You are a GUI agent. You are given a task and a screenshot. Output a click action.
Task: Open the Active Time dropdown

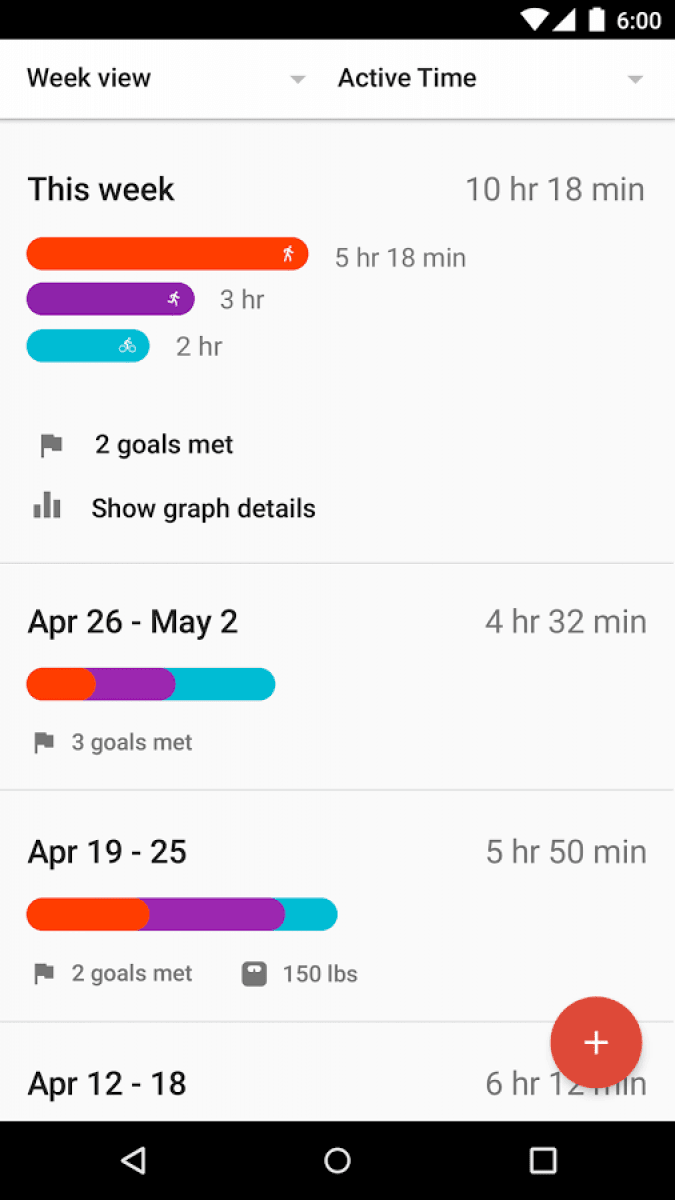coord(491,79)
